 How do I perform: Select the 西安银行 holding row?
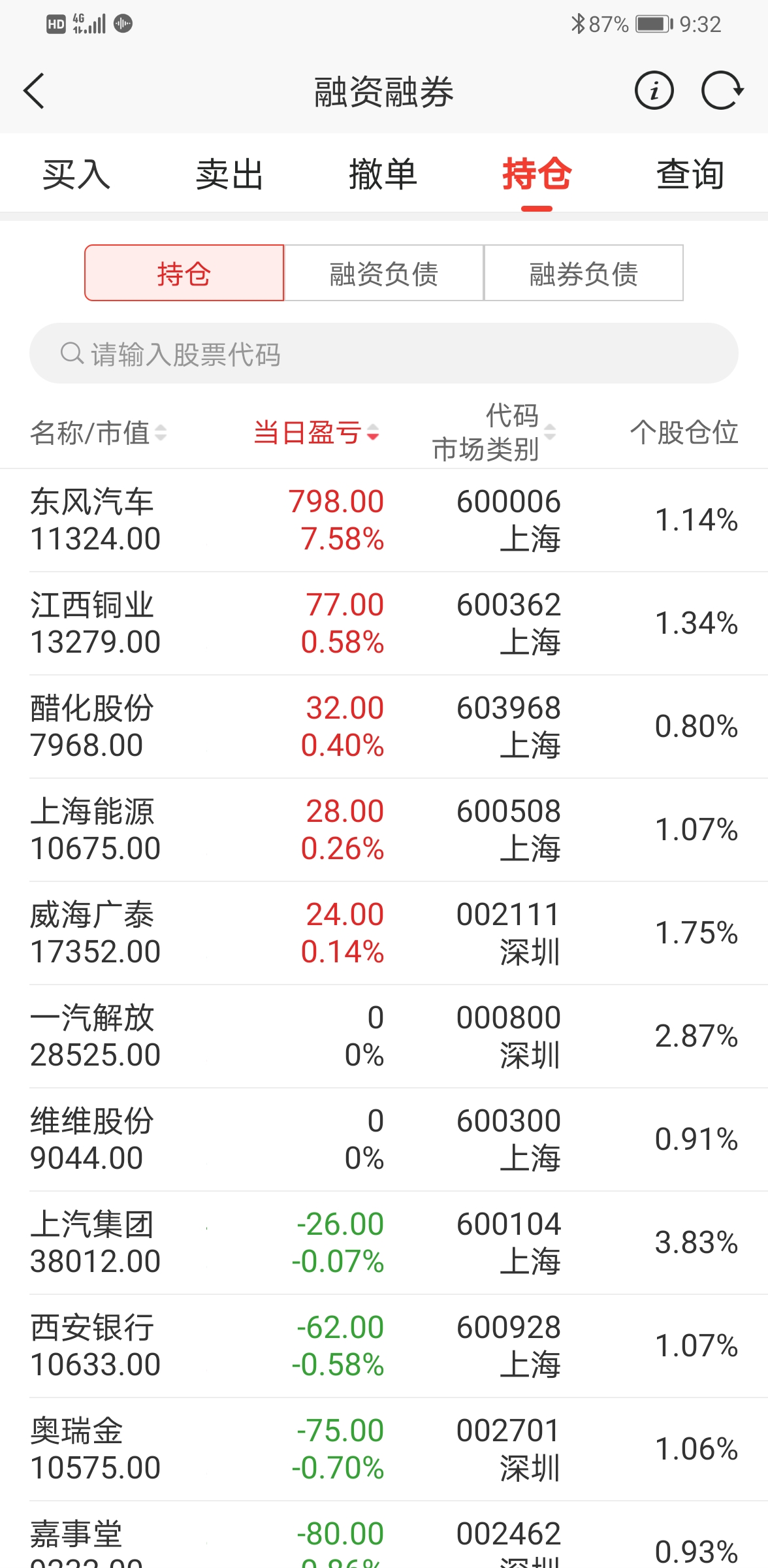(384, 1346)
